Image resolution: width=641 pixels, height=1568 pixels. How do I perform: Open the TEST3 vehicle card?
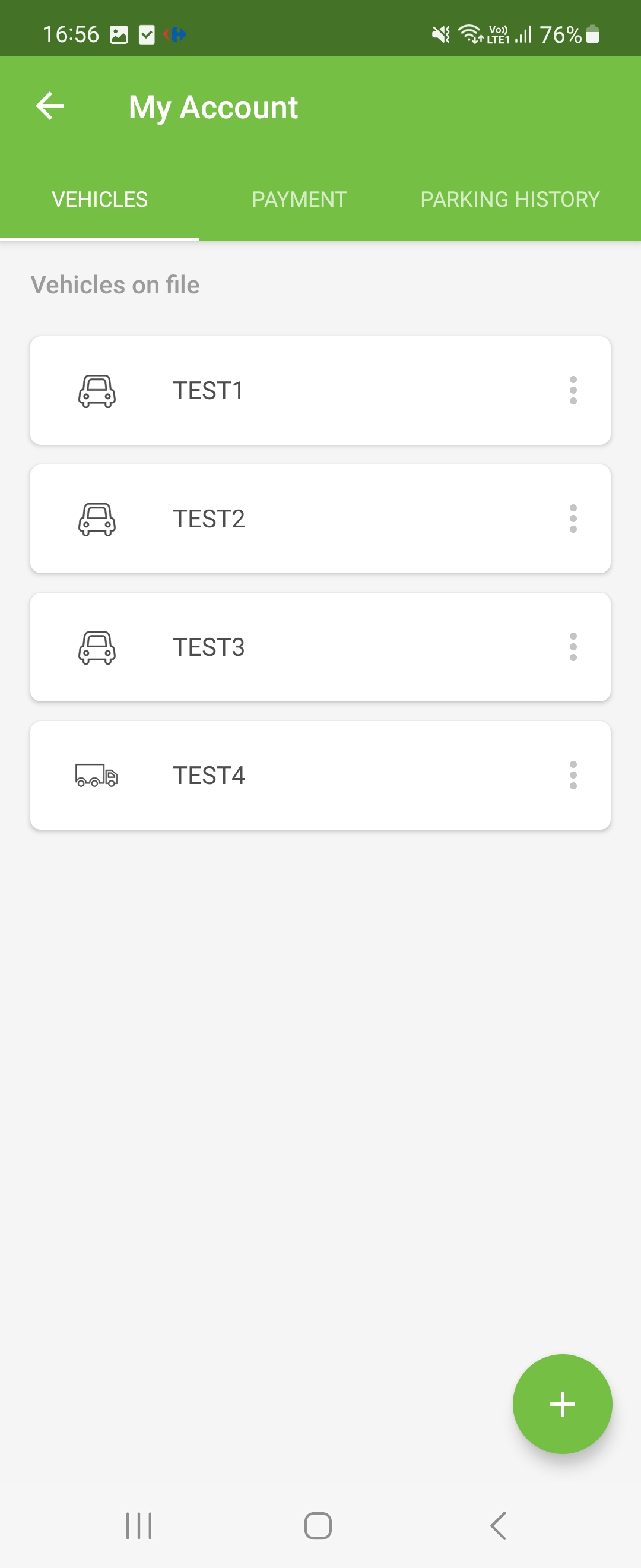point(292,647)
